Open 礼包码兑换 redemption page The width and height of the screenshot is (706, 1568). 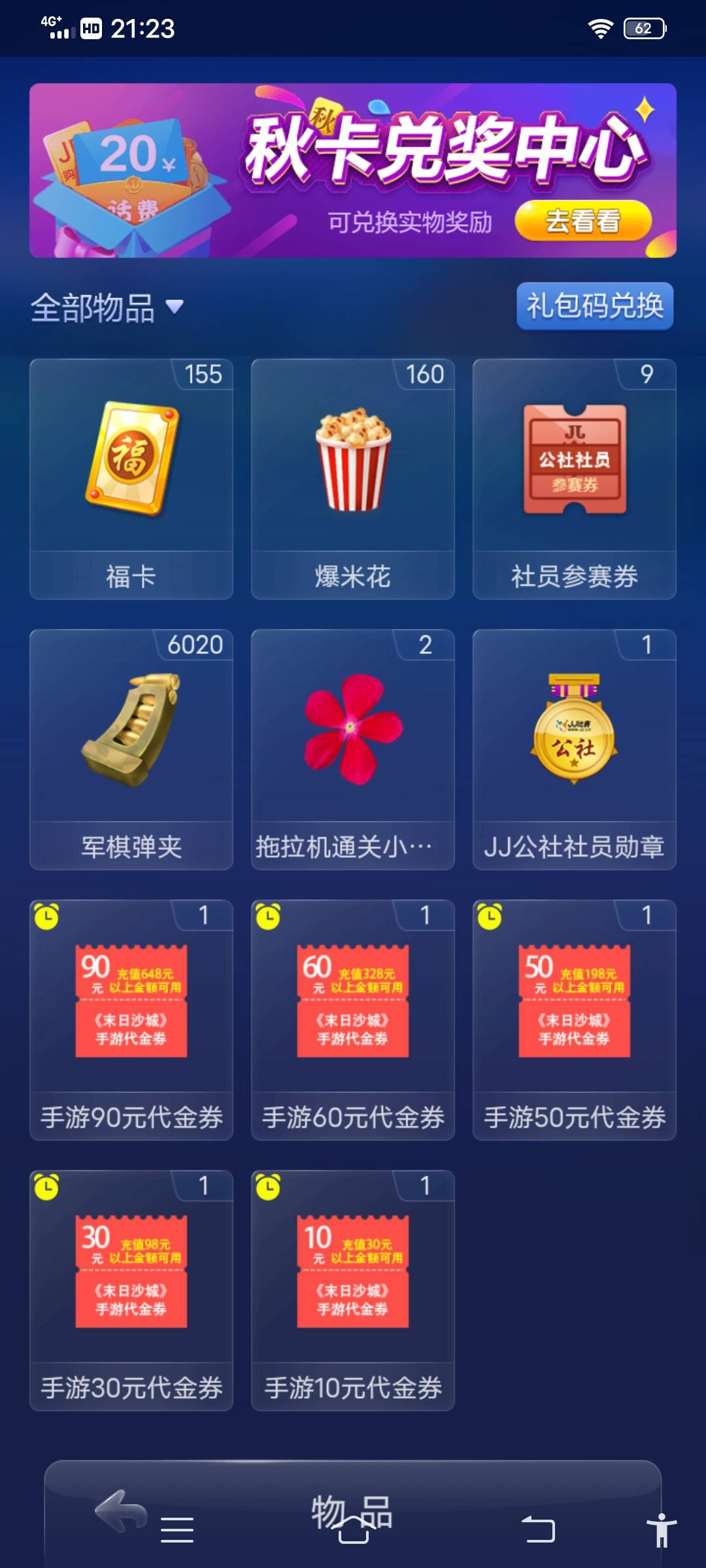pos(594,307)
